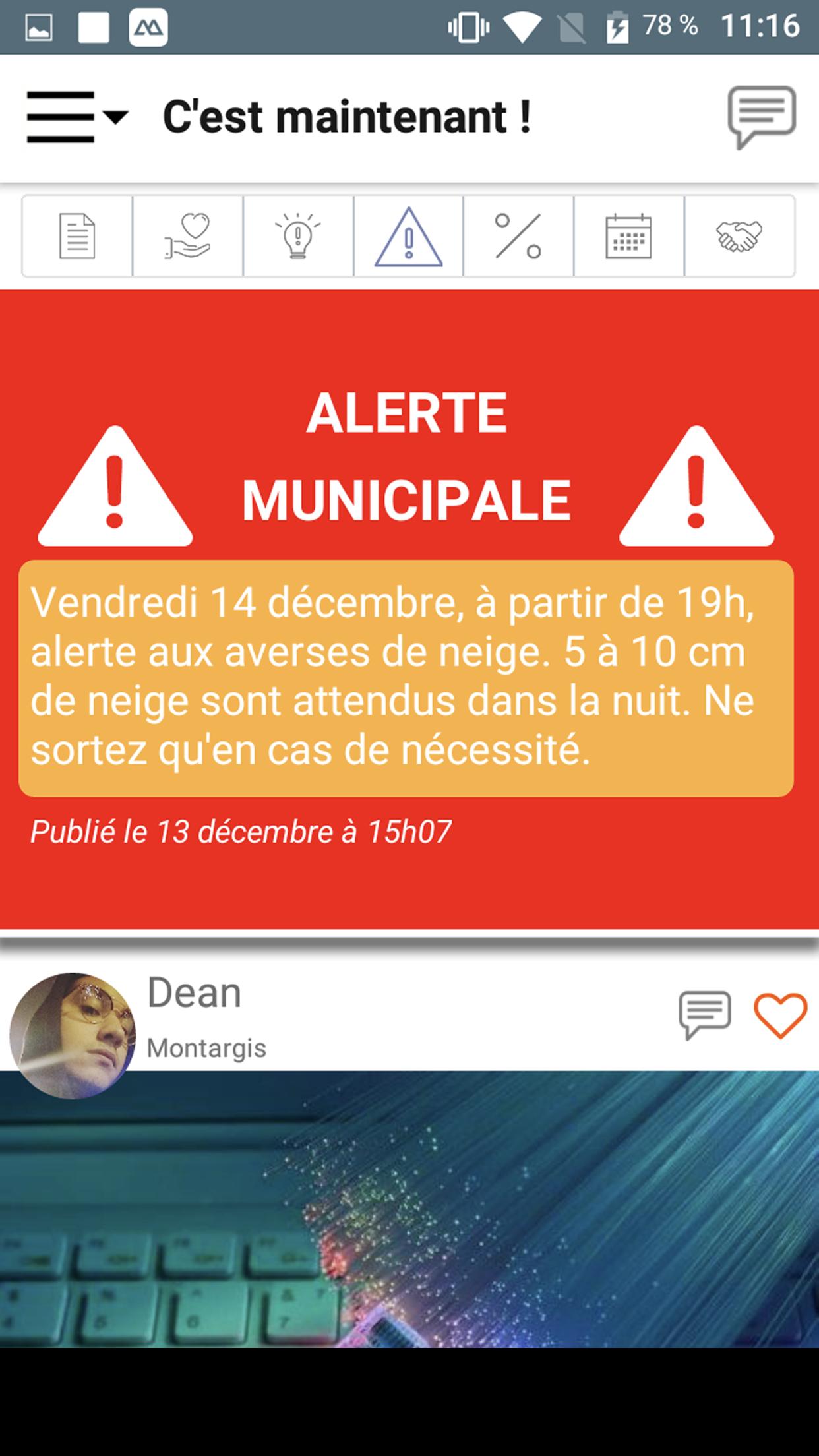Open Dean's profile picture
The width and height of the screenshot is (819, 1456).
(x=73, y=1035)
